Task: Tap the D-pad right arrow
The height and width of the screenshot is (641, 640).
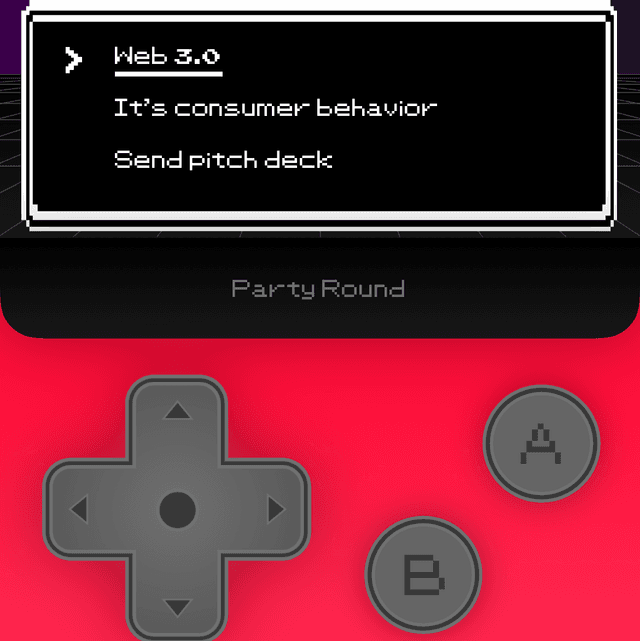Action: (276, 510)
